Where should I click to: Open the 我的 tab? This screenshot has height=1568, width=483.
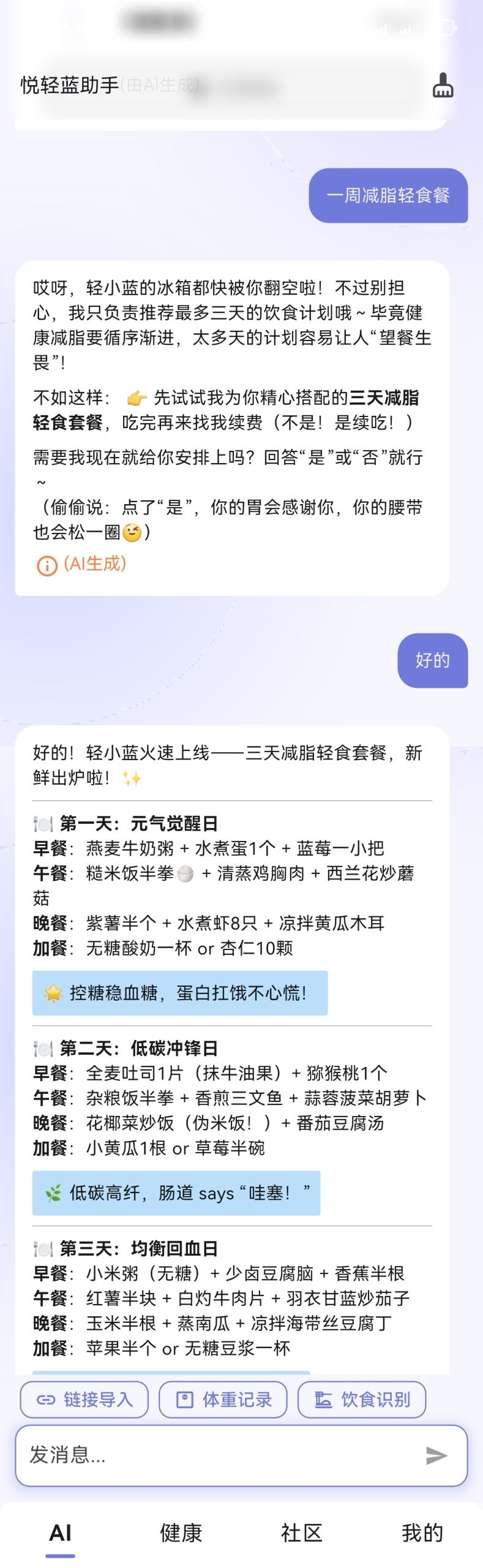tap(422, 1533)
